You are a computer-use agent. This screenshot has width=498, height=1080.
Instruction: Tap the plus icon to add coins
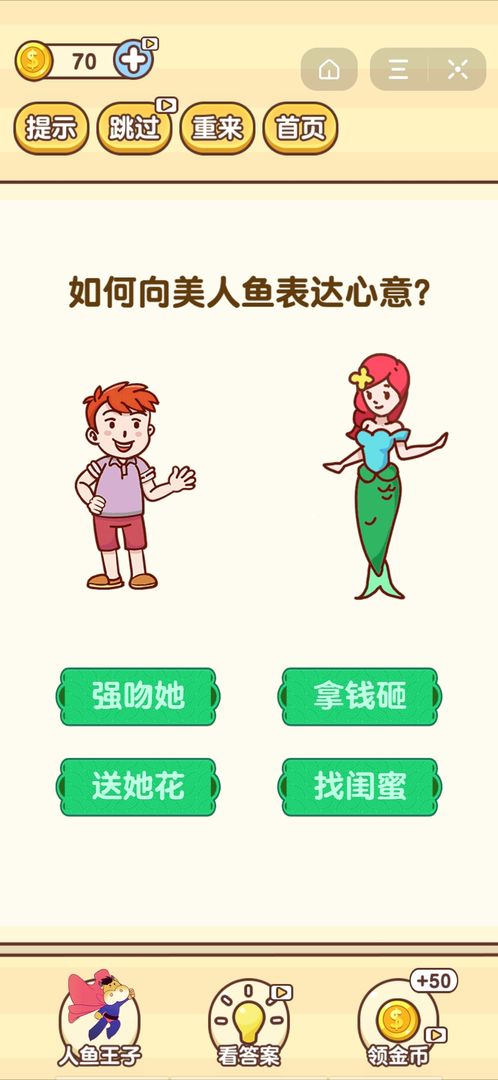coord(134,60)
